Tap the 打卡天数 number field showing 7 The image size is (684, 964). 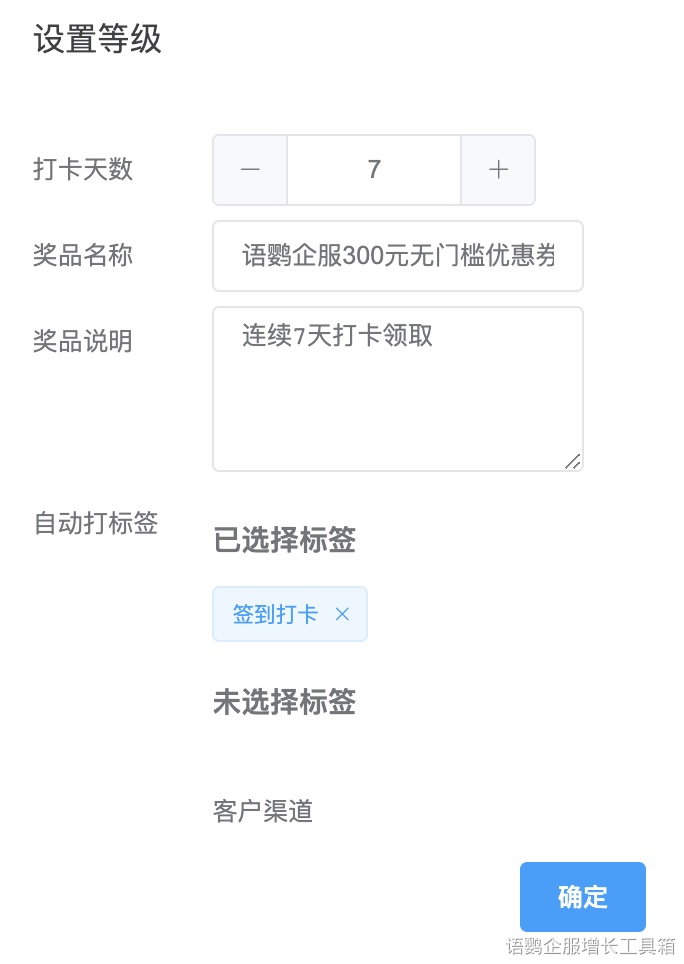click(x=374, y=170)
